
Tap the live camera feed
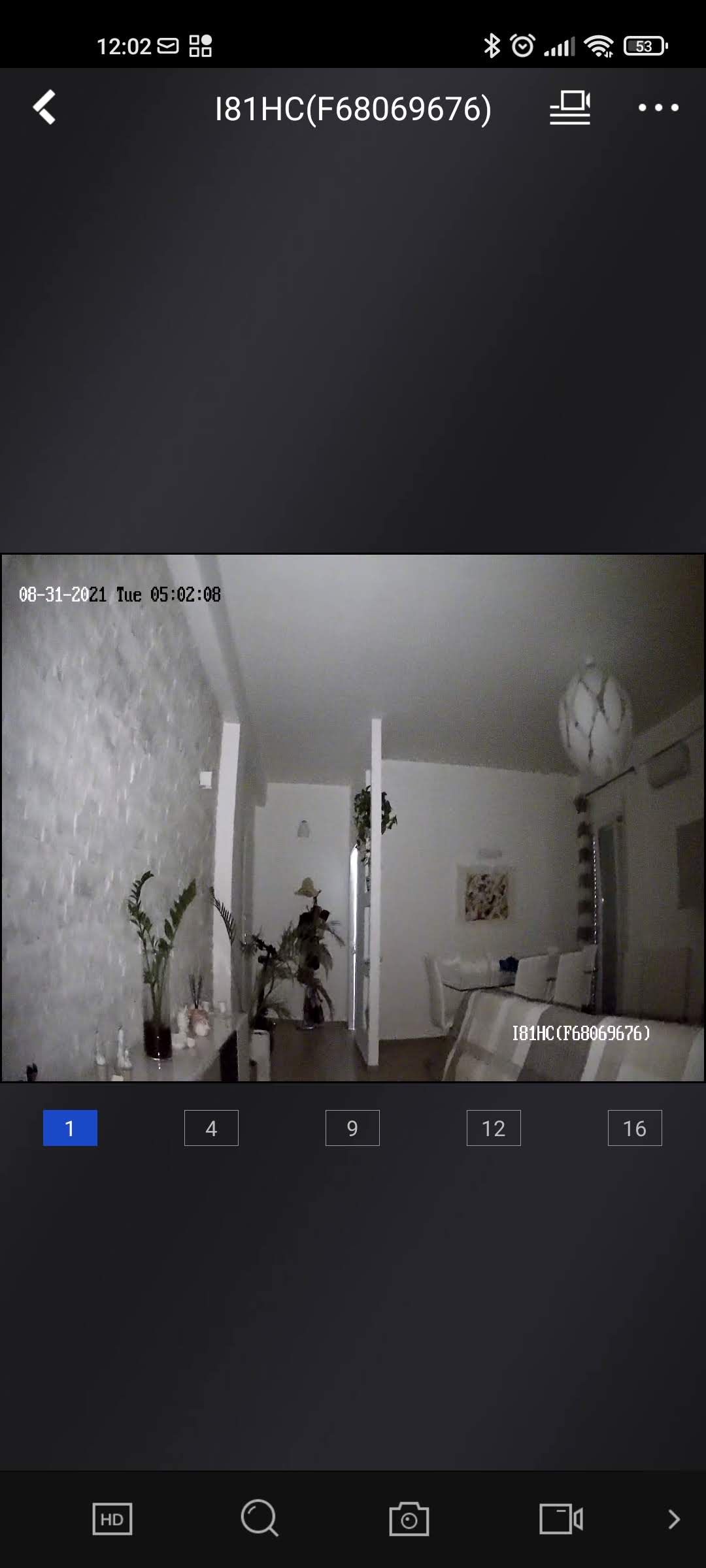(x=353, y=817)
